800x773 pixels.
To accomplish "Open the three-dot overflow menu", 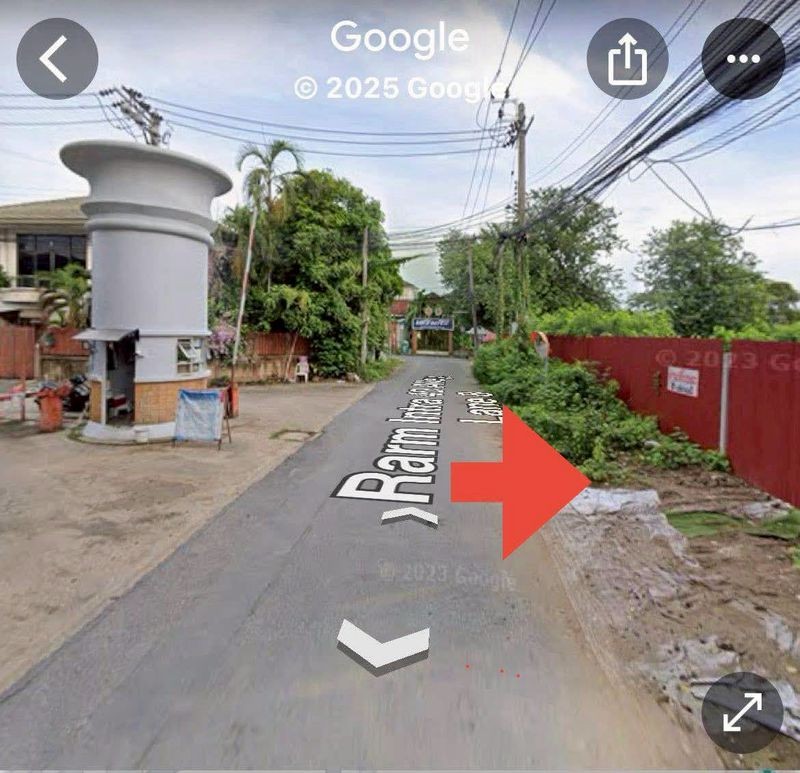I will pyautogui.click(x=743, y=58).
